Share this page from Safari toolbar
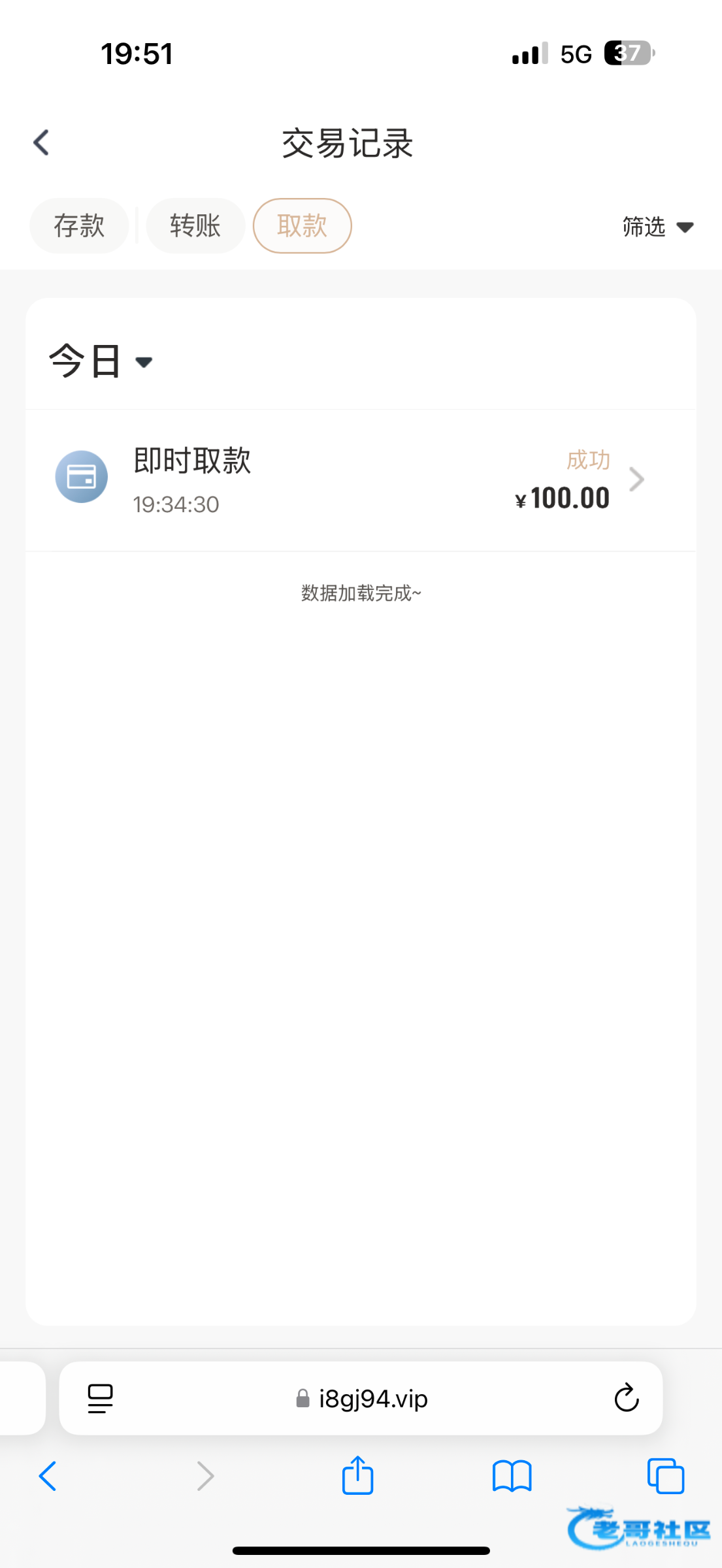The width and height of the screenshot is (722, 1568). coord(357,1476)
